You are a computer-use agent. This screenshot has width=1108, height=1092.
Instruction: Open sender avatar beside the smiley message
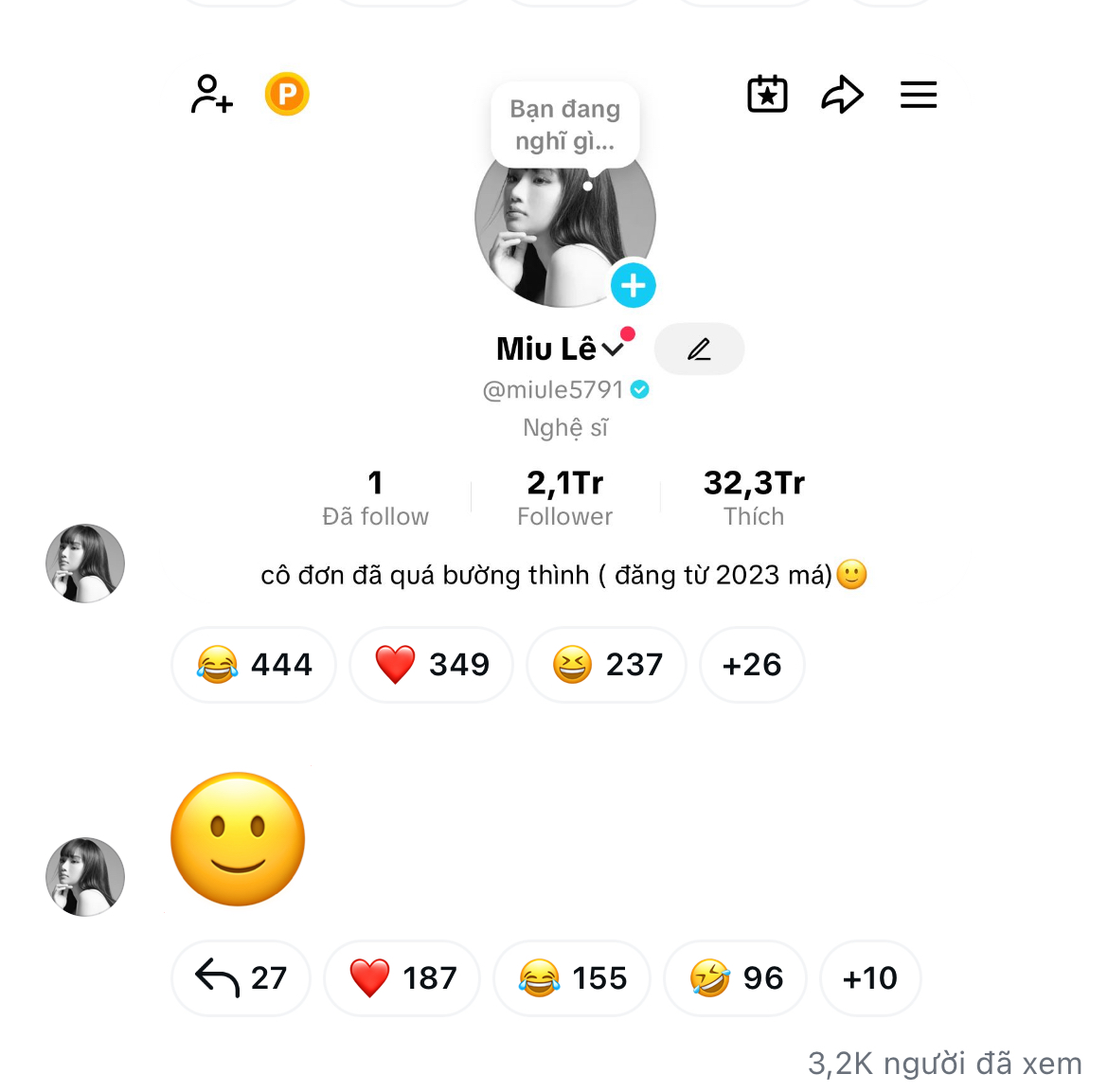coord(85,876)
